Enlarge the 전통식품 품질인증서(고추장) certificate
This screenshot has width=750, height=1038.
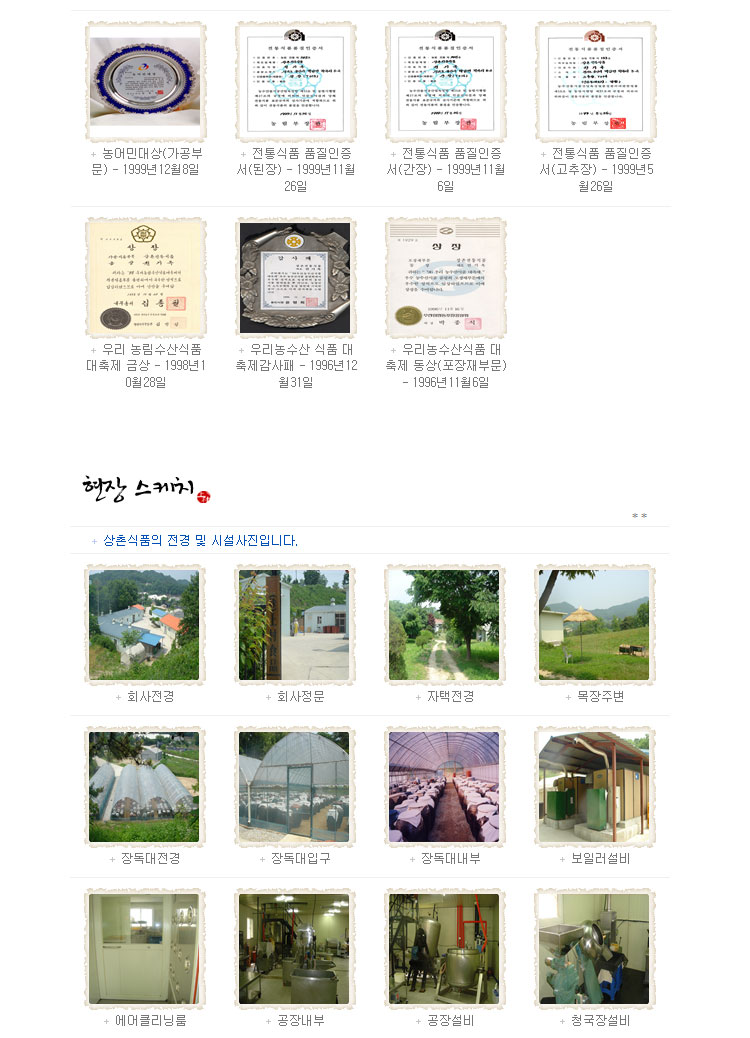595,83
